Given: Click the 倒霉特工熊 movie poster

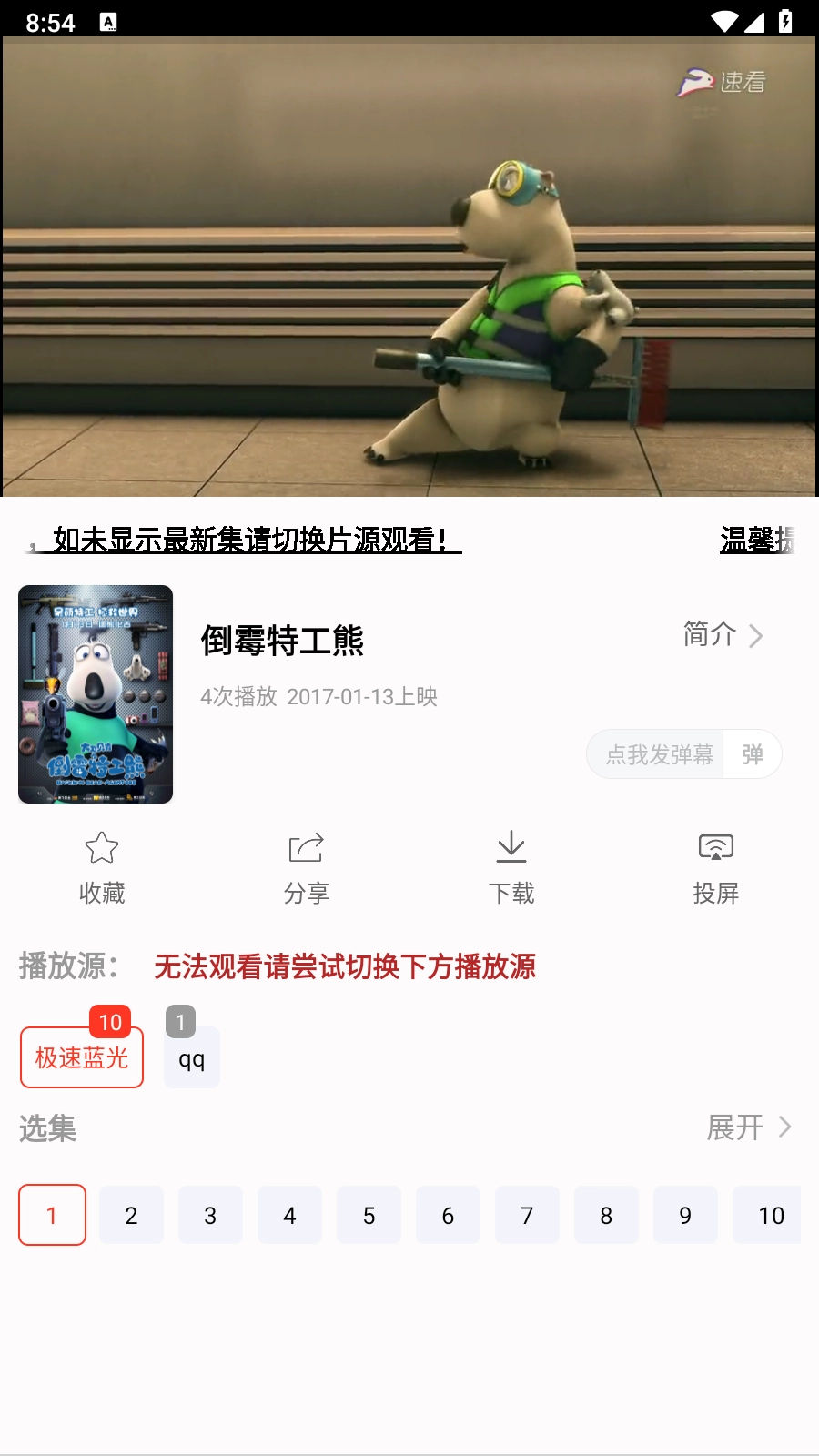Looking at the screenshot, I should coord(95,694).
